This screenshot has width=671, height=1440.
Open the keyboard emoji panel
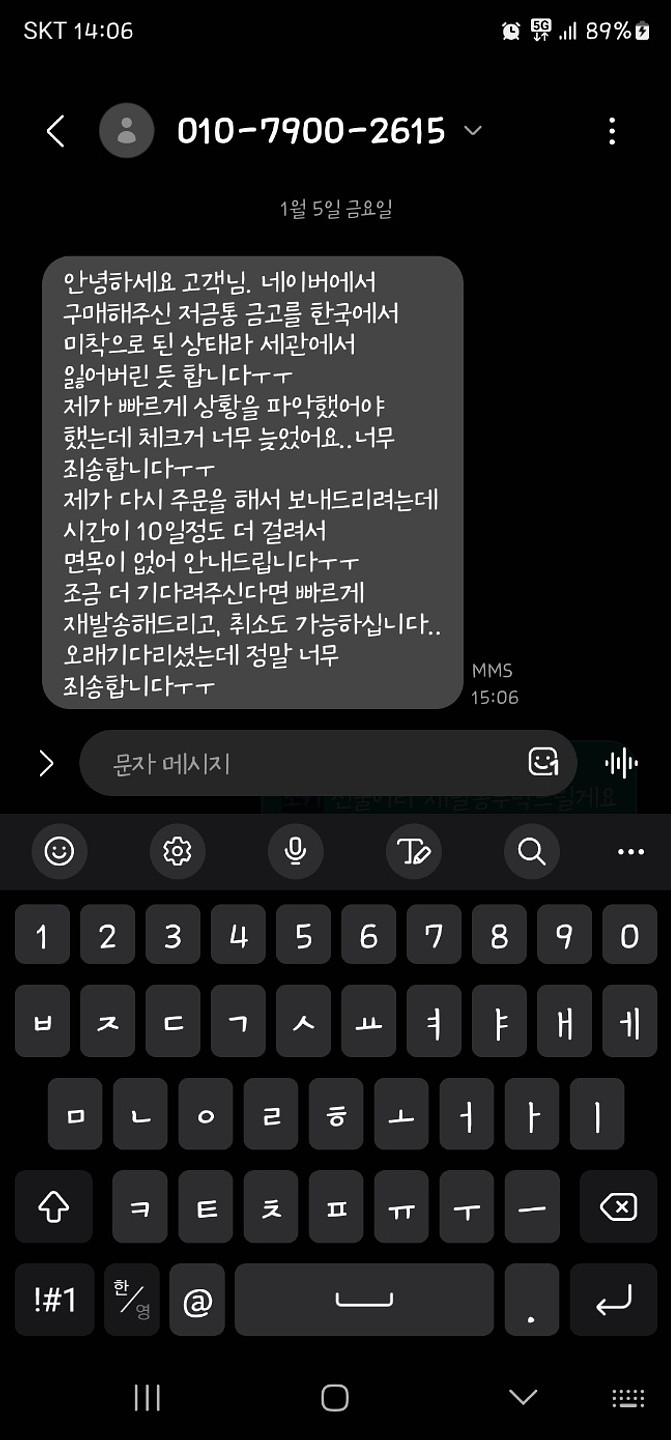(x=59, y=851)
